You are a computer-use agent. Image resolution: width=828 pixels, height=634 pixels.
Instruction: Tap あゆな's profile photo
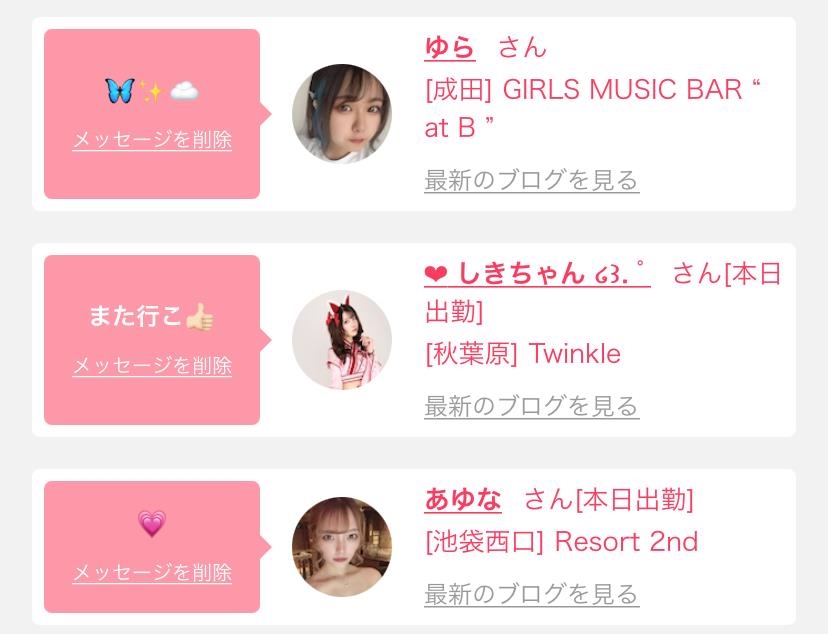342,547
